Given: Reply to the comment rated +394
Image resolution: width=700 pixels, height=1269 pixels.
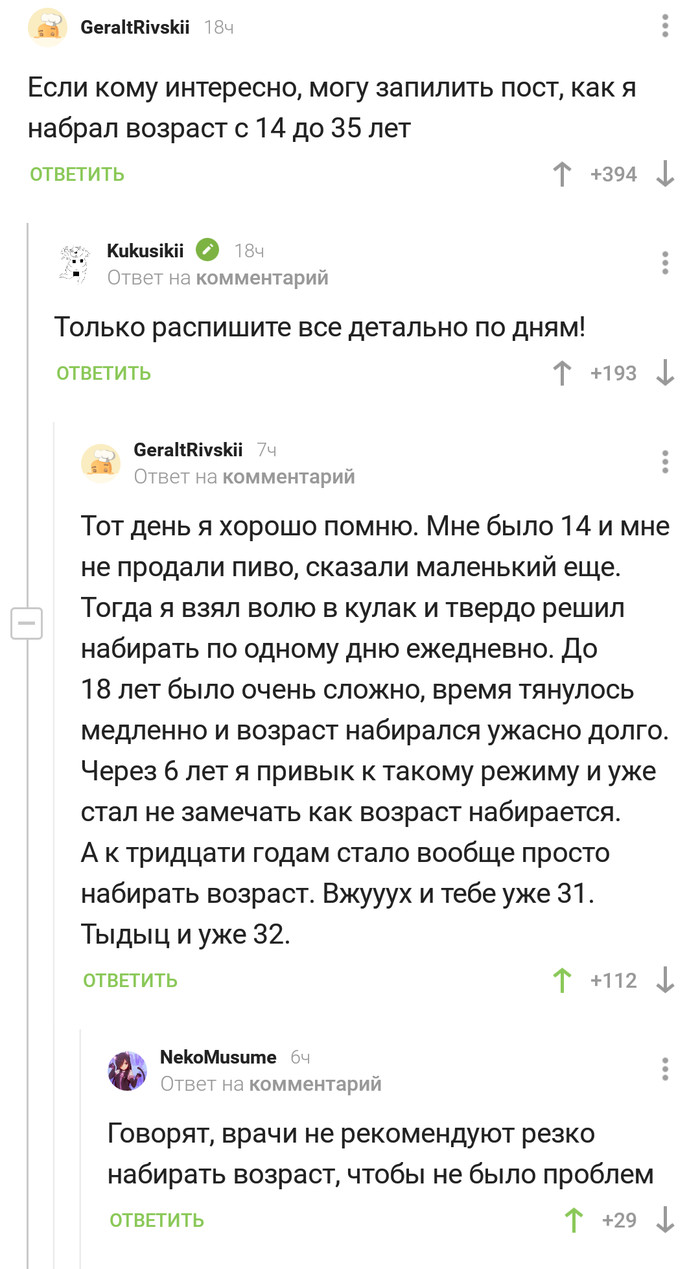Looking at the screenshot, I should pos(77,175).
